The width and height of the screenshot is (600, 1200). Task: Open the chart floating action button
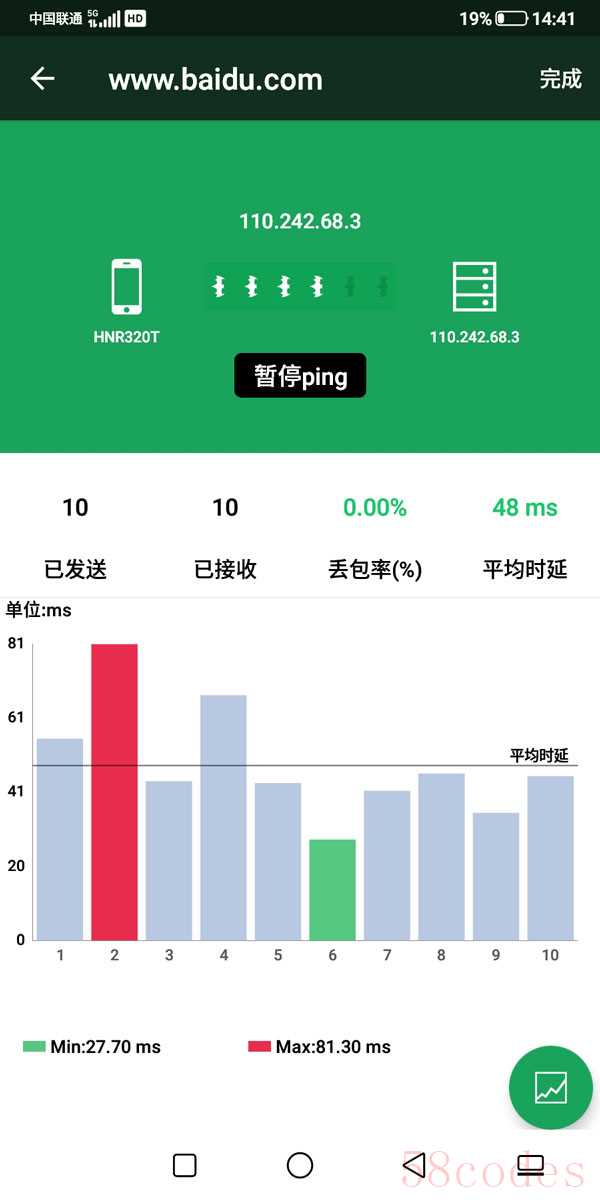550,1088
